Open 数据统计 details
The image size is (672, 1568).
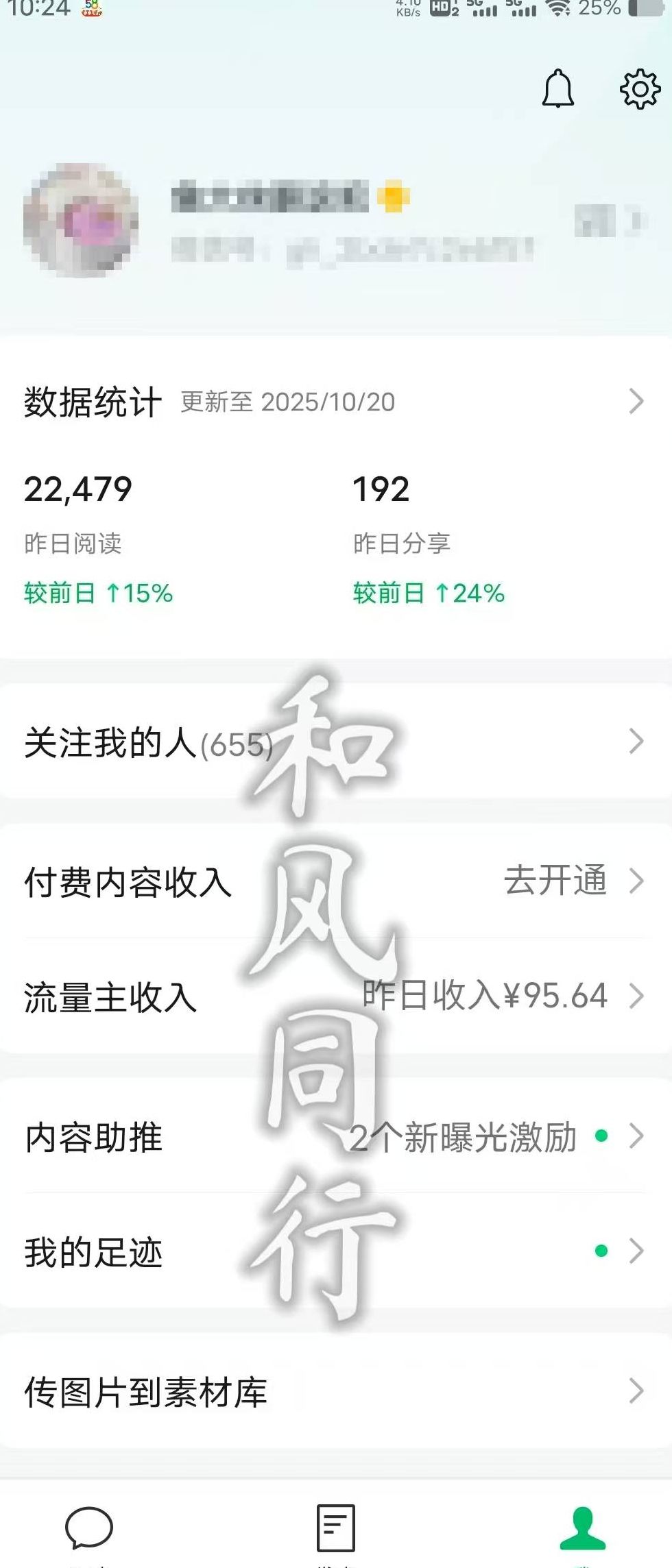coord(335,402)
